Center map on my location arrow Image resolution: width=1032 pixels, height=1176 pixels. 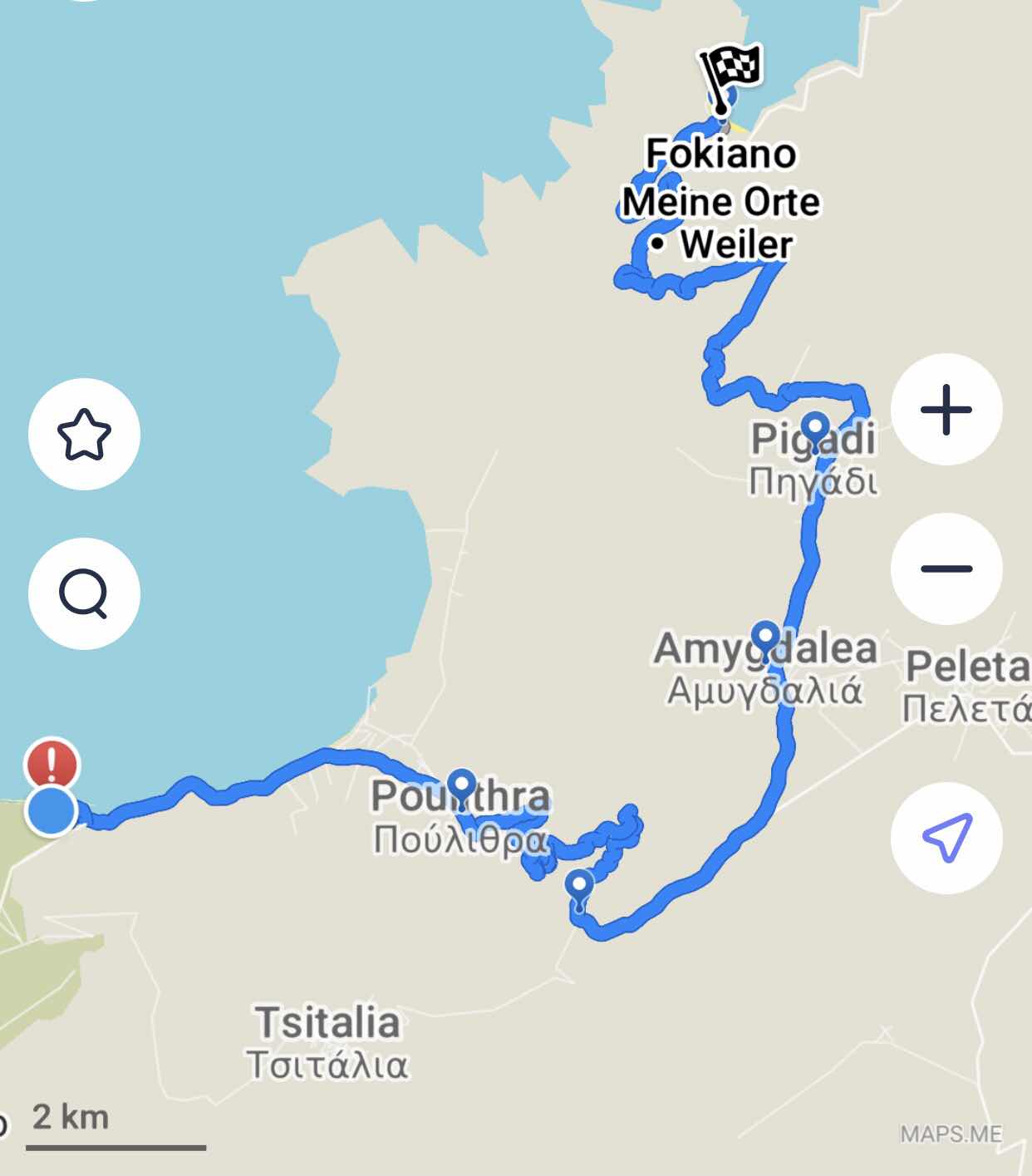[x=946, y=837]
